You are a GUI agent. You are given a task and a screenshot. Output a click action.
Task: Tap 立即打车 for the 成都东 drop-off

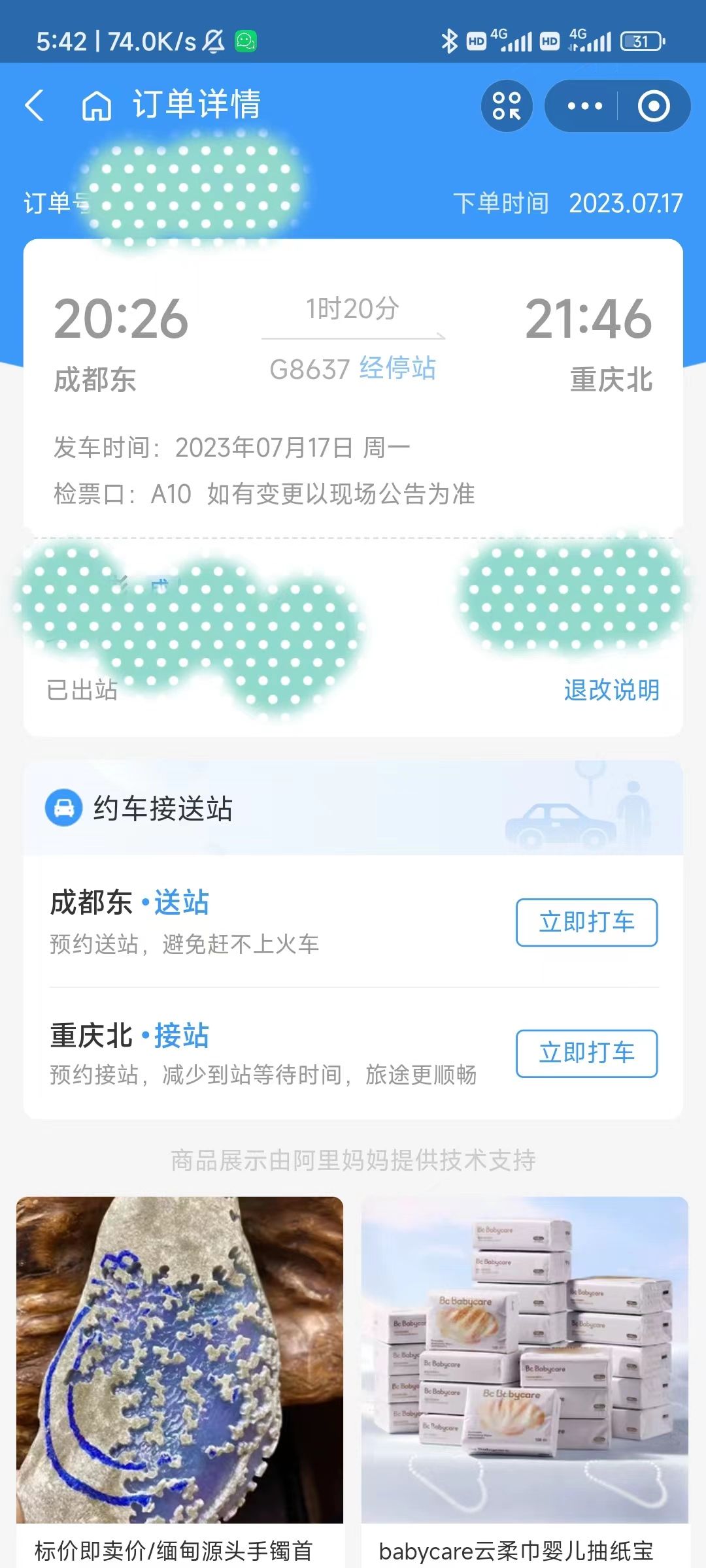(586, 923)
